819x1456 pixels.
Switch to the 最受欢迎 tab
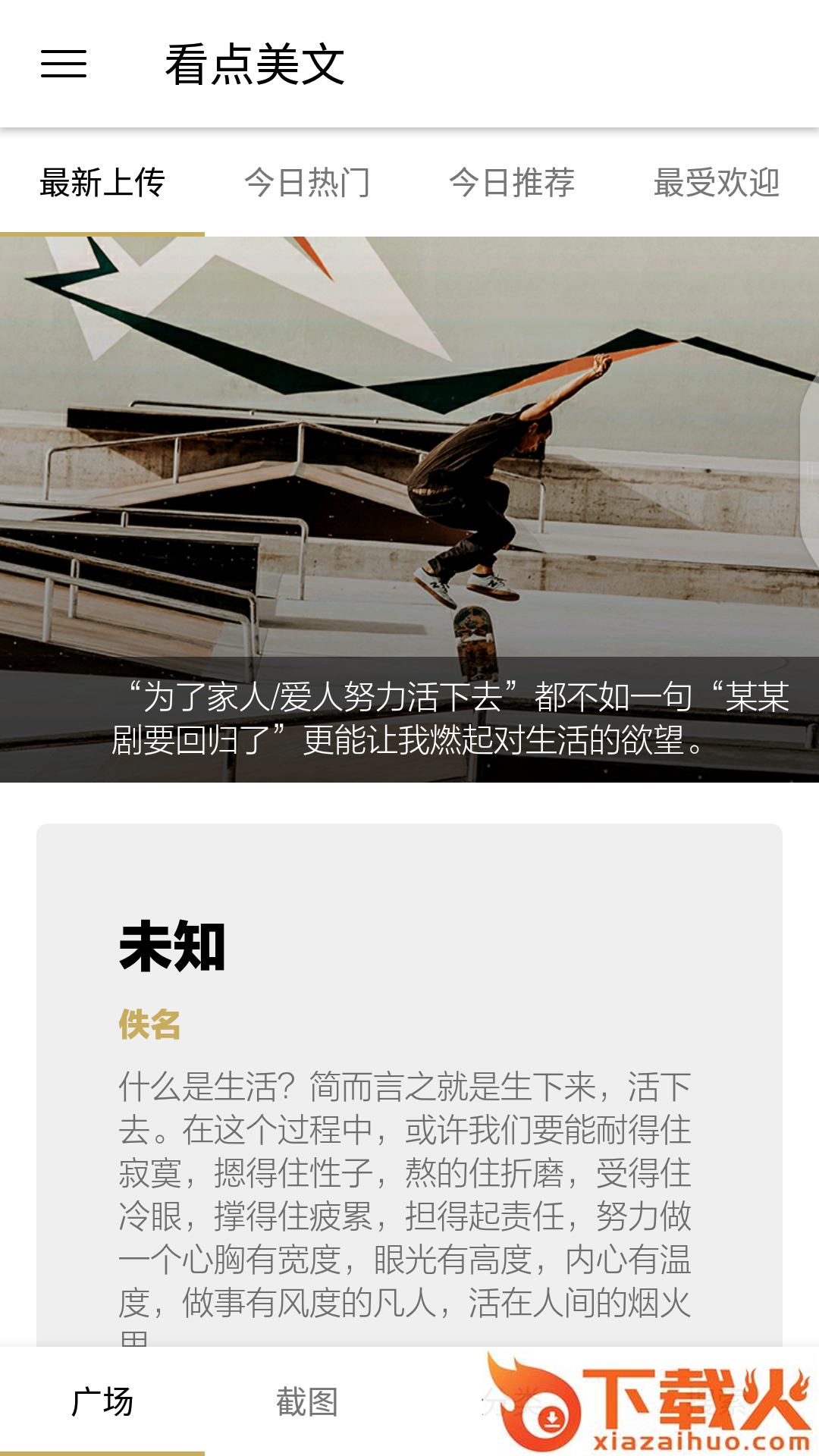point(717,183)
